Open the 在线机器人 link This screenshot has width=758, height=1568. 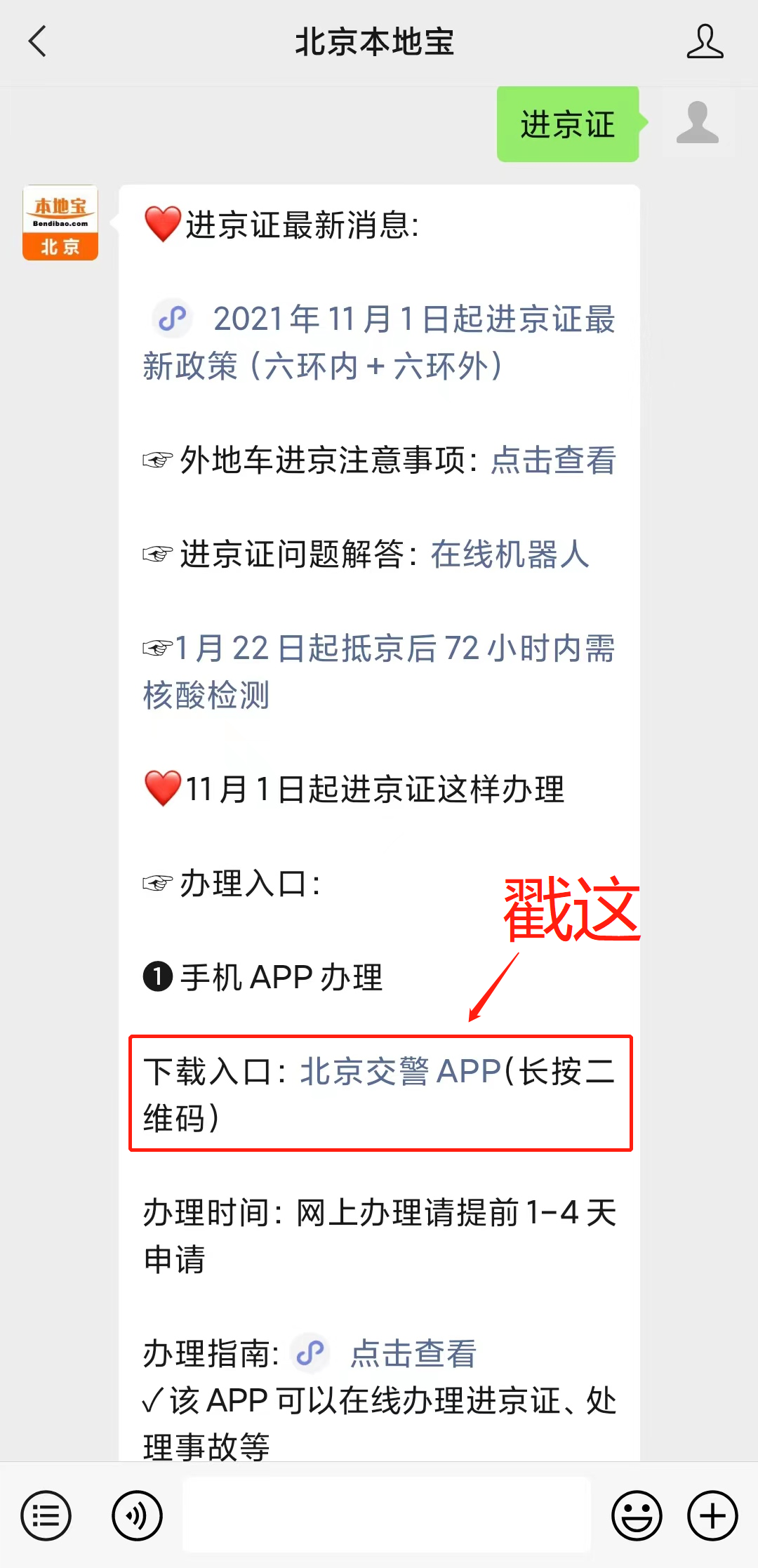(510, 554)
